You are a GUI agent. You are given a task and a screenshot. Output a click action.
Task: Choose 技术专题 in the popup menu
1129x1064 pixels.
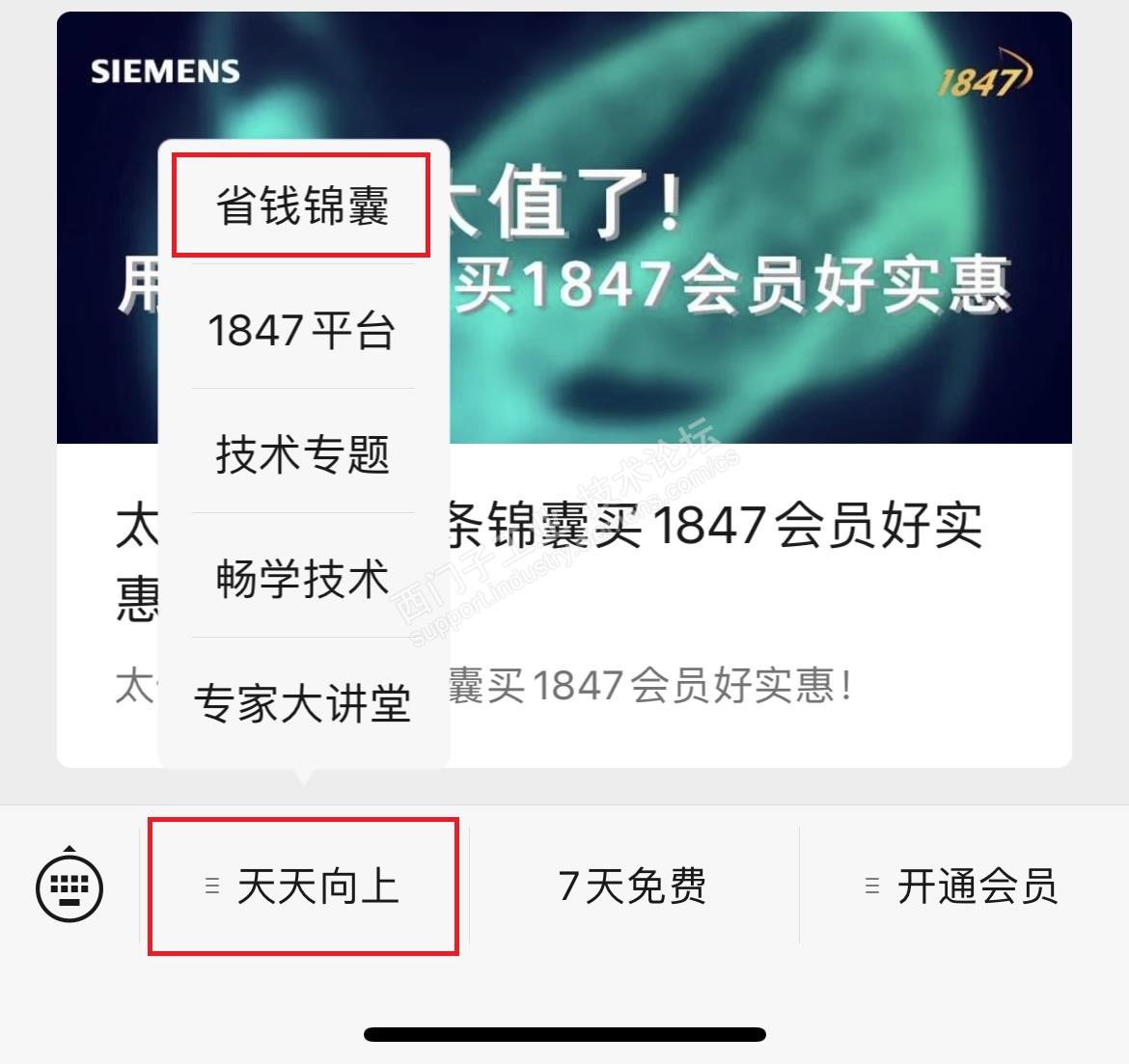click(x=301, y=454)
